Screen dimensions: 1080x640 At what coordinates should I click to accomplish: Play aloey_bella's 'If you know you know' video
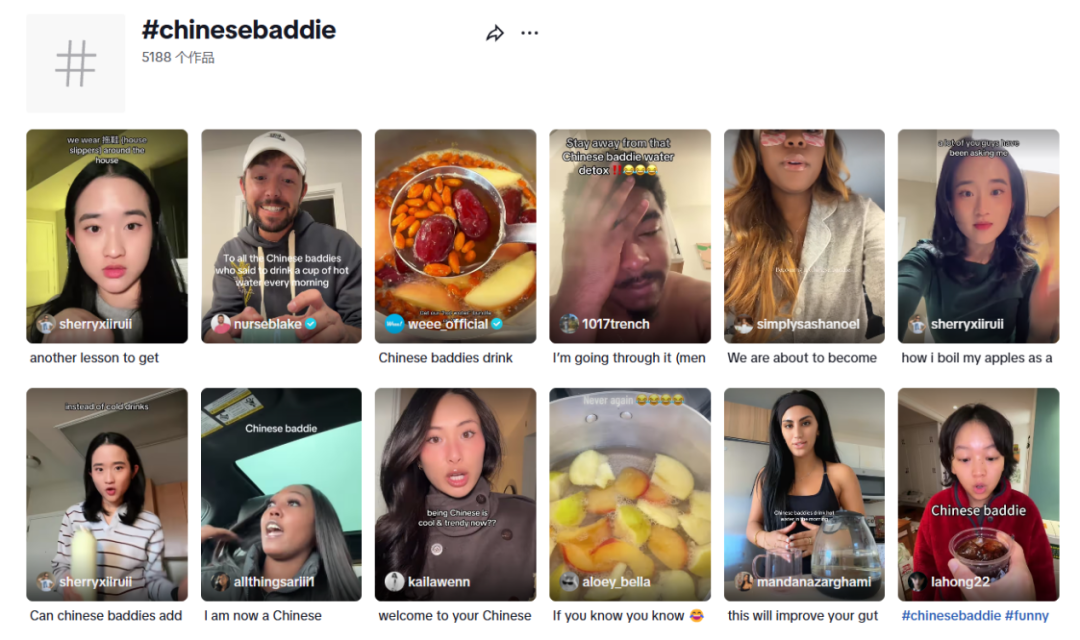630,494
